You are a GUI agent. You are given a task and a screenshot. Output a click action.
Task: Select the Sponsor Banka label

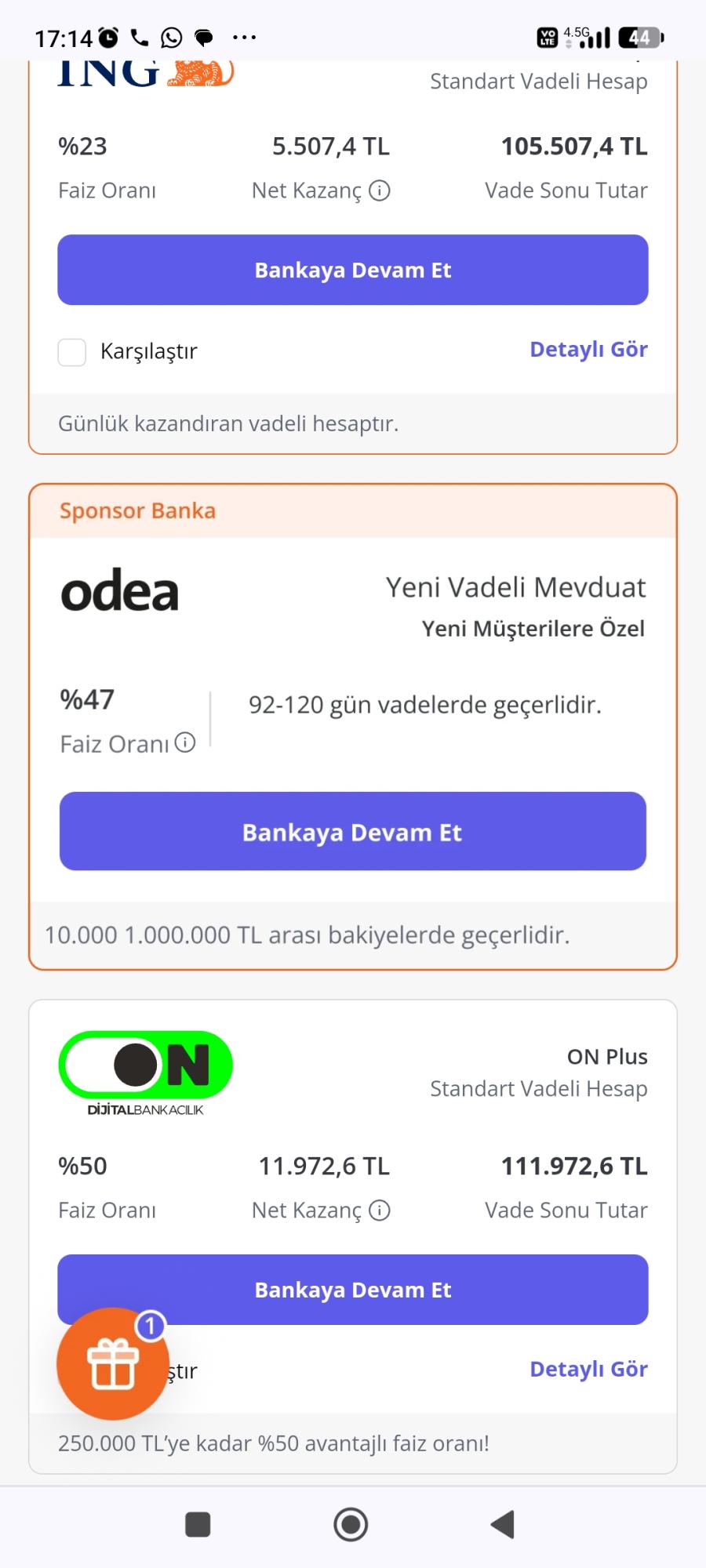137,510
